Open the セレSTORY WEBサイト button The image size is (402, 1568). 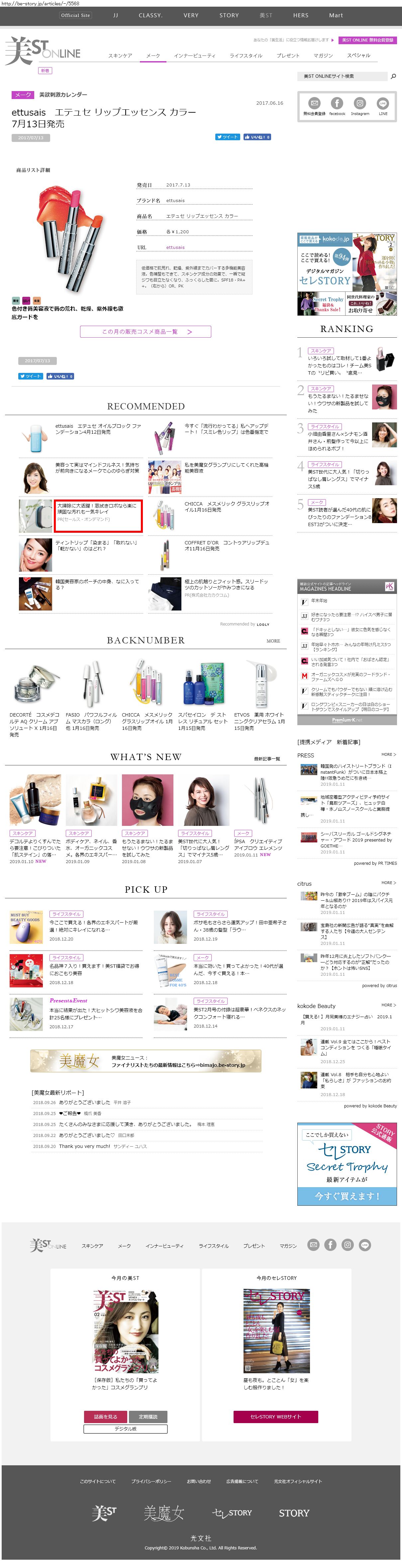pos(275,1416)
